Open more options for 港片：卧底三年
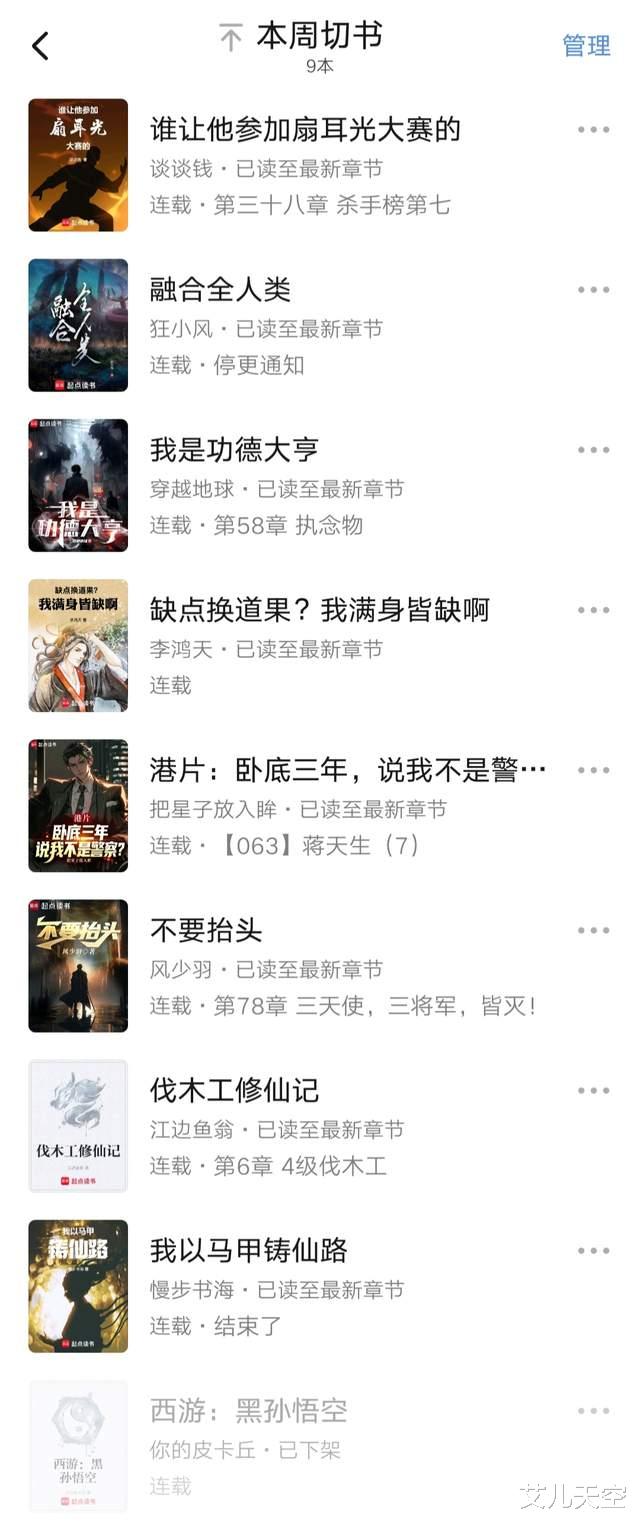 [x=593, y=770]
